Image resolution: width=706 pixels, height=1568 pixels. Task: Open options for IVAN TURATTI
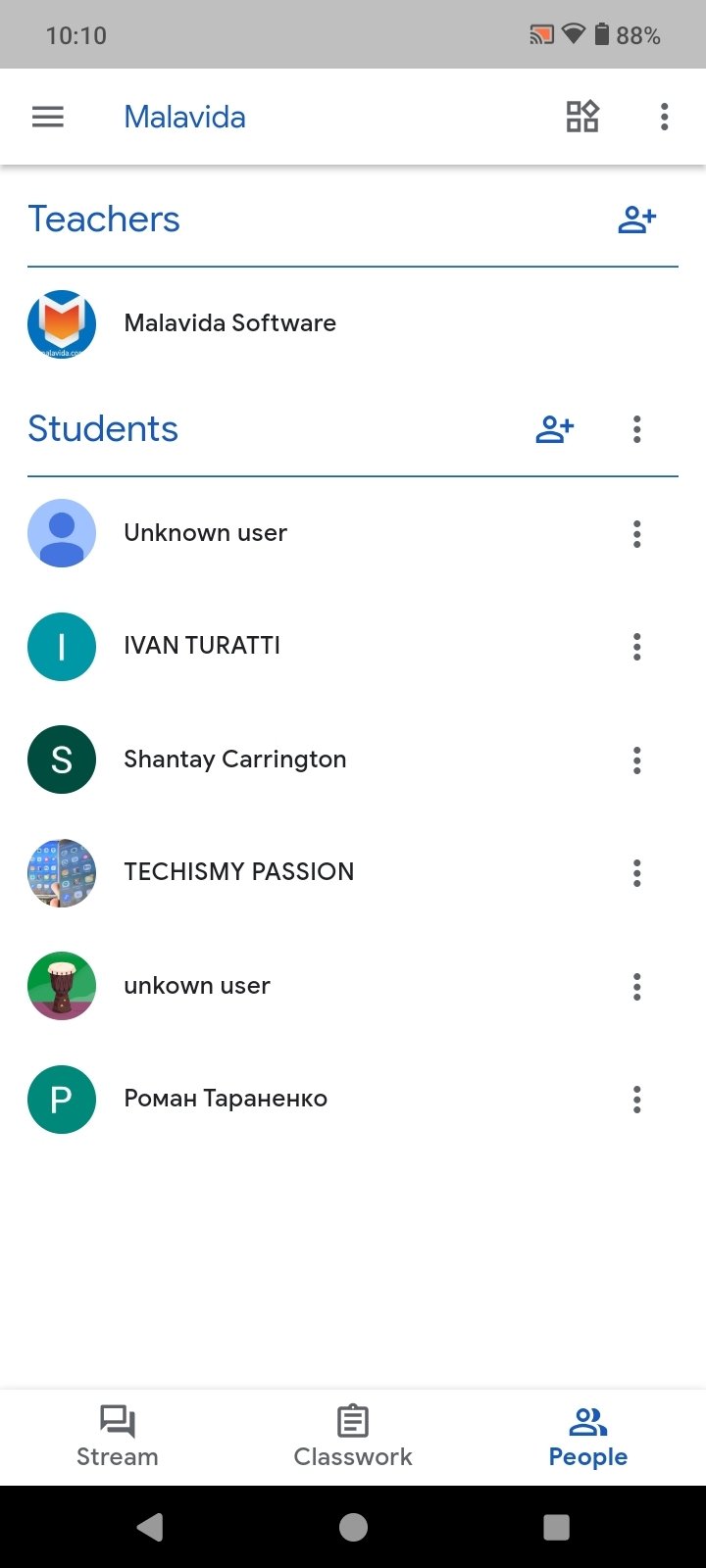pos(636,647)
